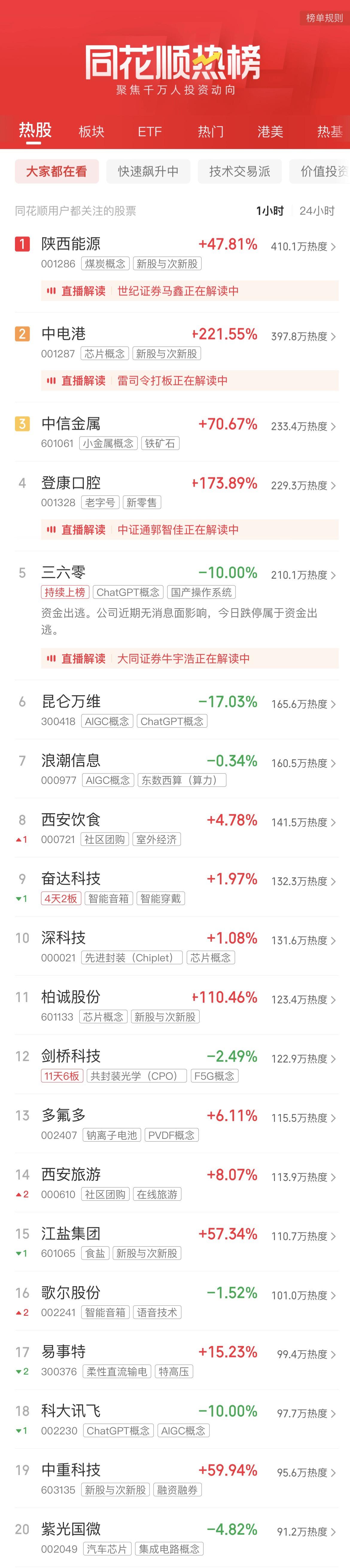The height and width of the screenshot is (1568, 350).
Task: Open the 榜单规则 rules button
Action: [324, 18]
